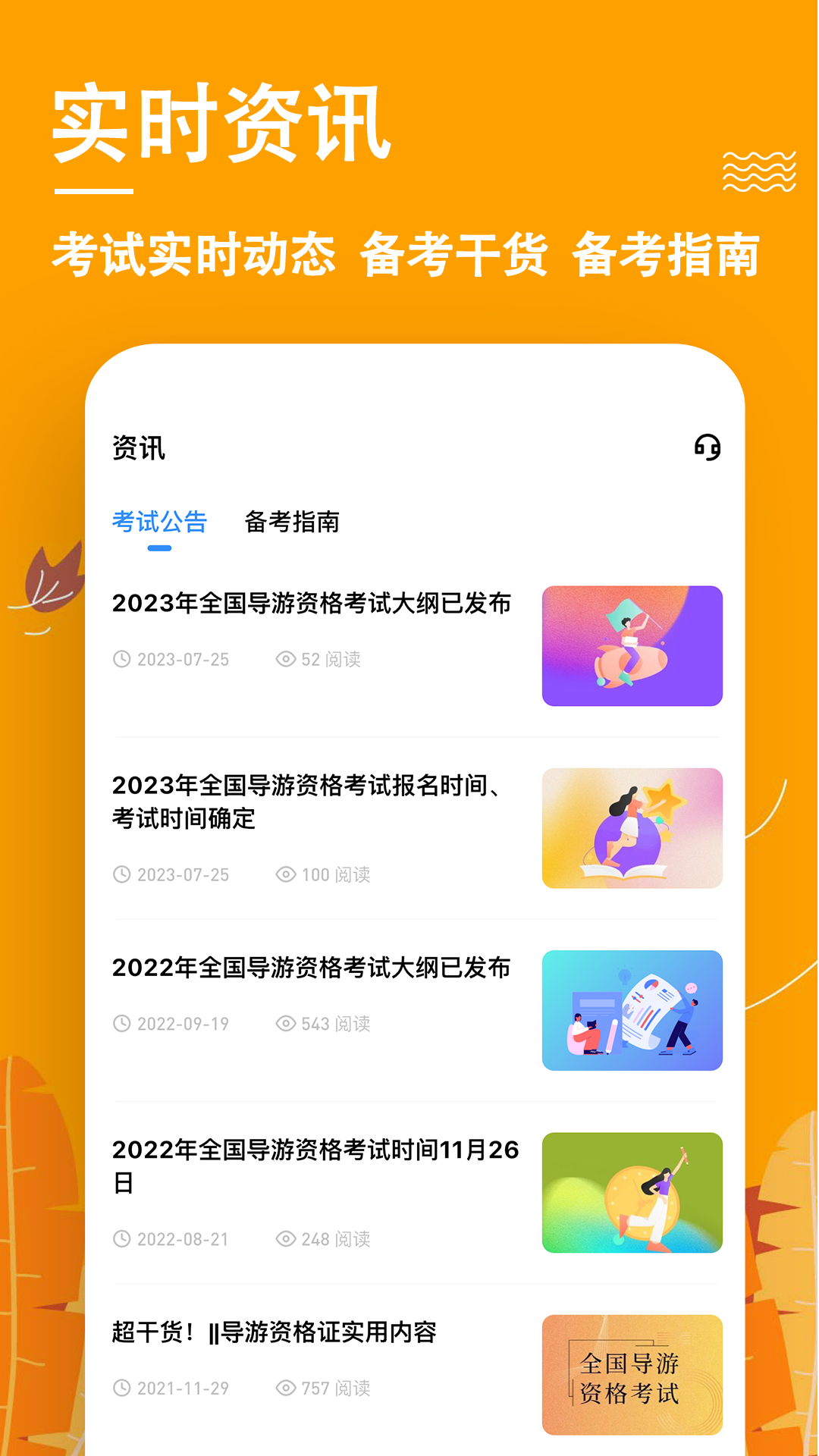
Task: Tap the girl-with-star article thumbnail
Action: tap(633, 827)
